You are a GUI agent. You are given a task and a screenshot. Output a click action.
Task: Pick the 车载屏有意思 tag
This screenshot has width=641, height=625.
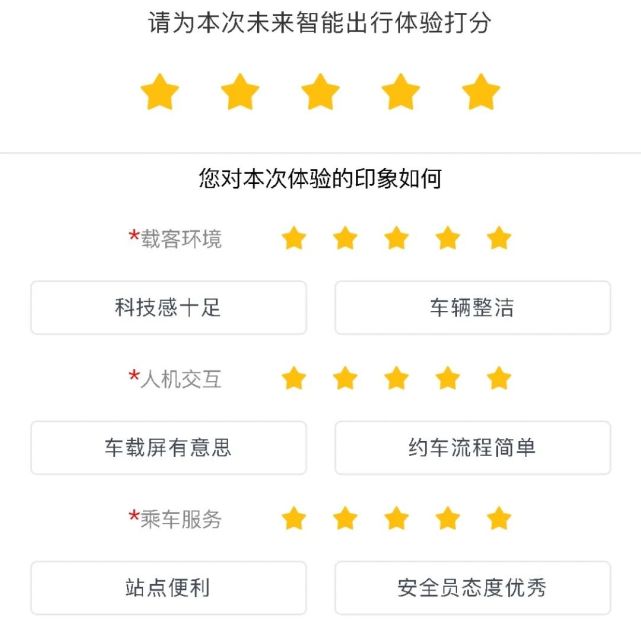point(168,448)
